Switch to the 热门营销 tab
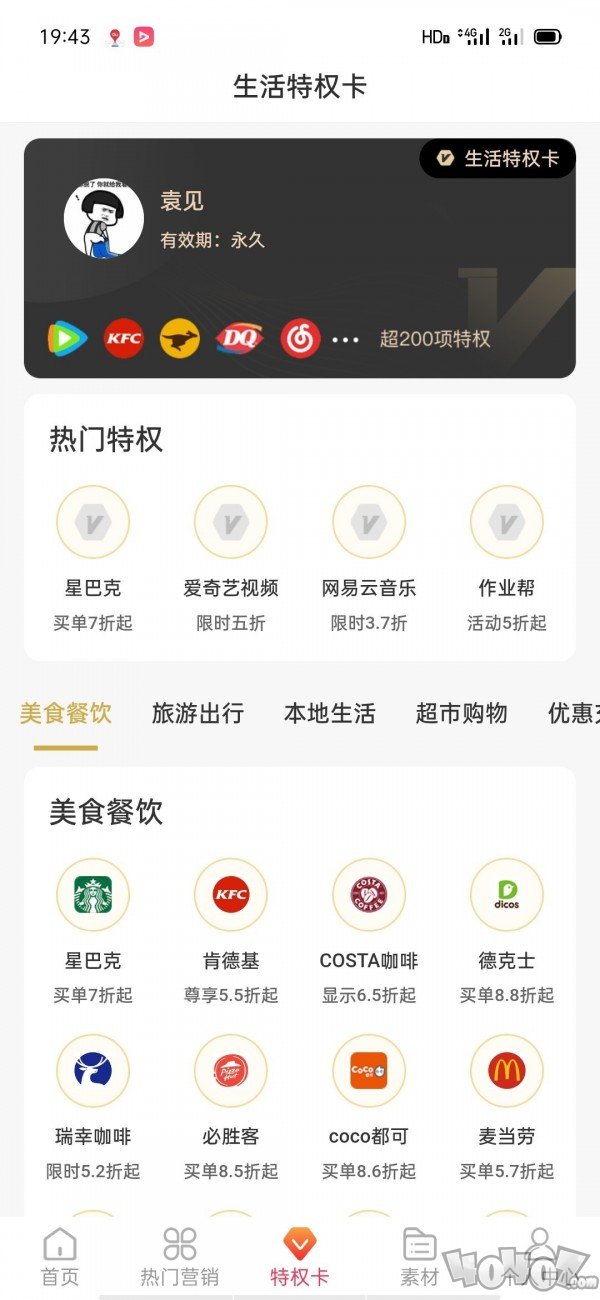 pyautogui.click(x=180, y=1258)
